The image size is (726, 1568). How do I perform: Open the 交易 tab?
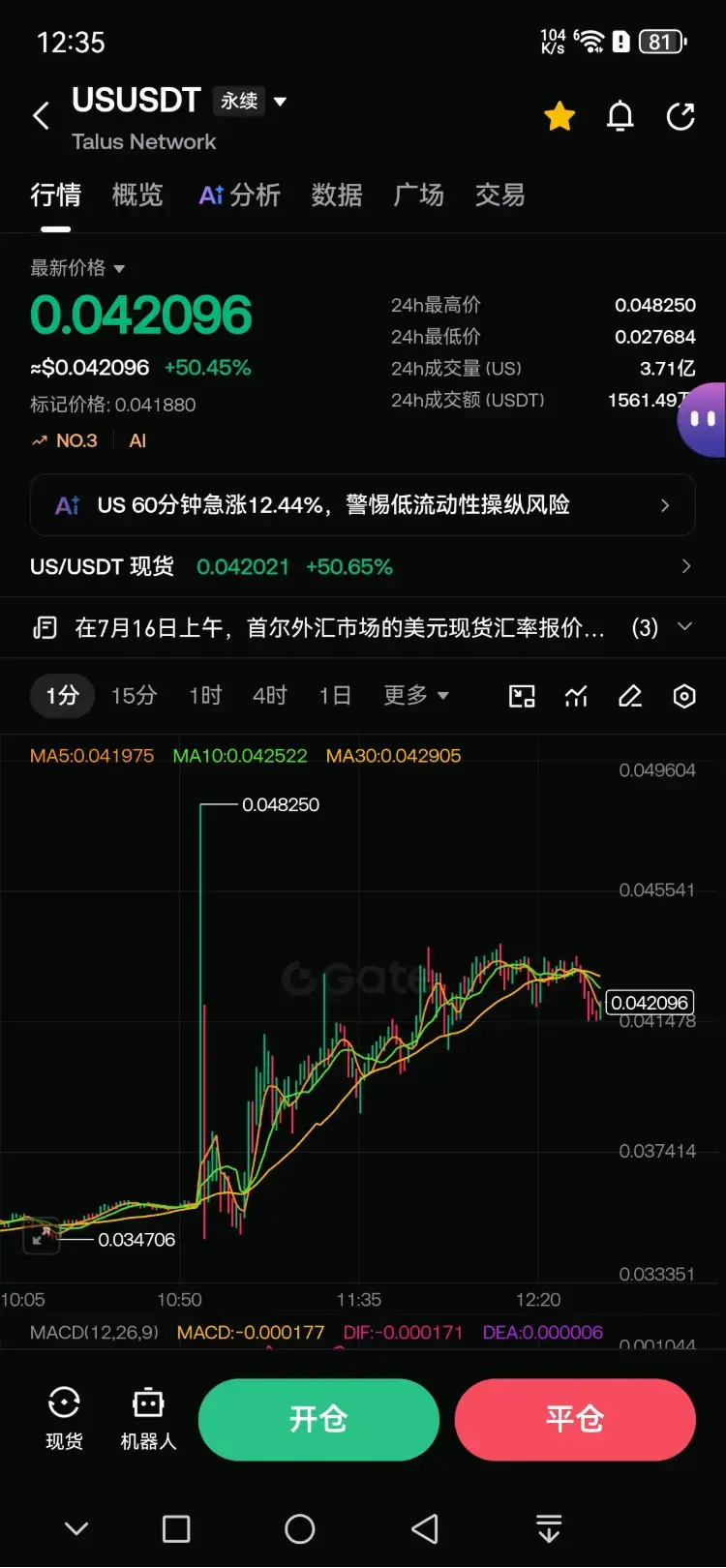pos(500,195)
